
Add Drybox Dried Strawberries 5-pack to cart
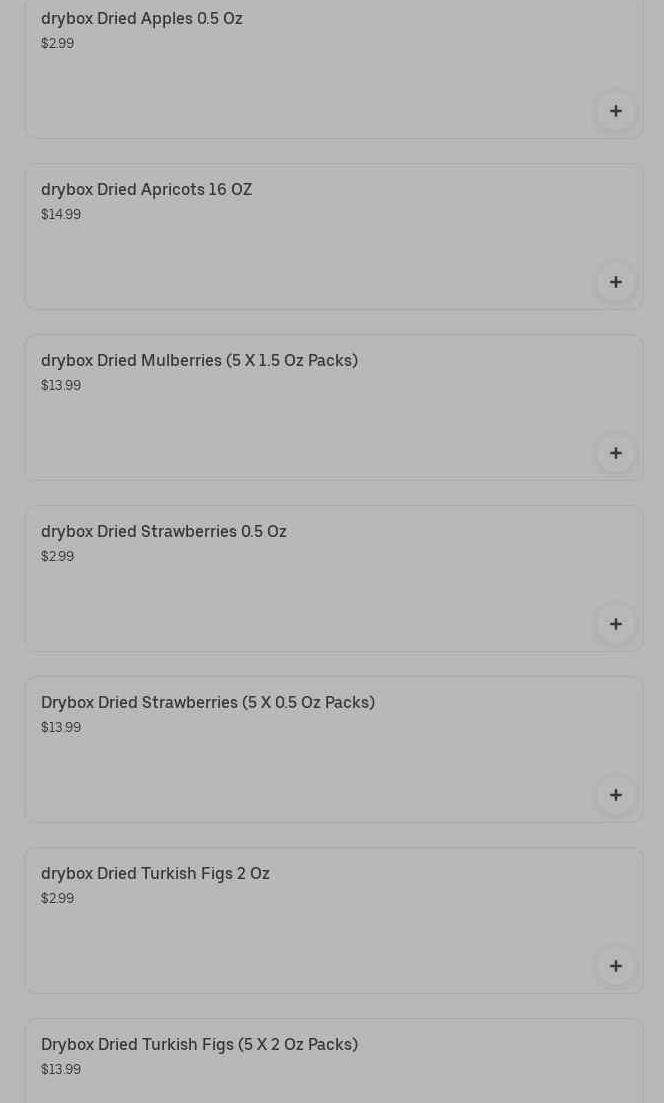615,795
